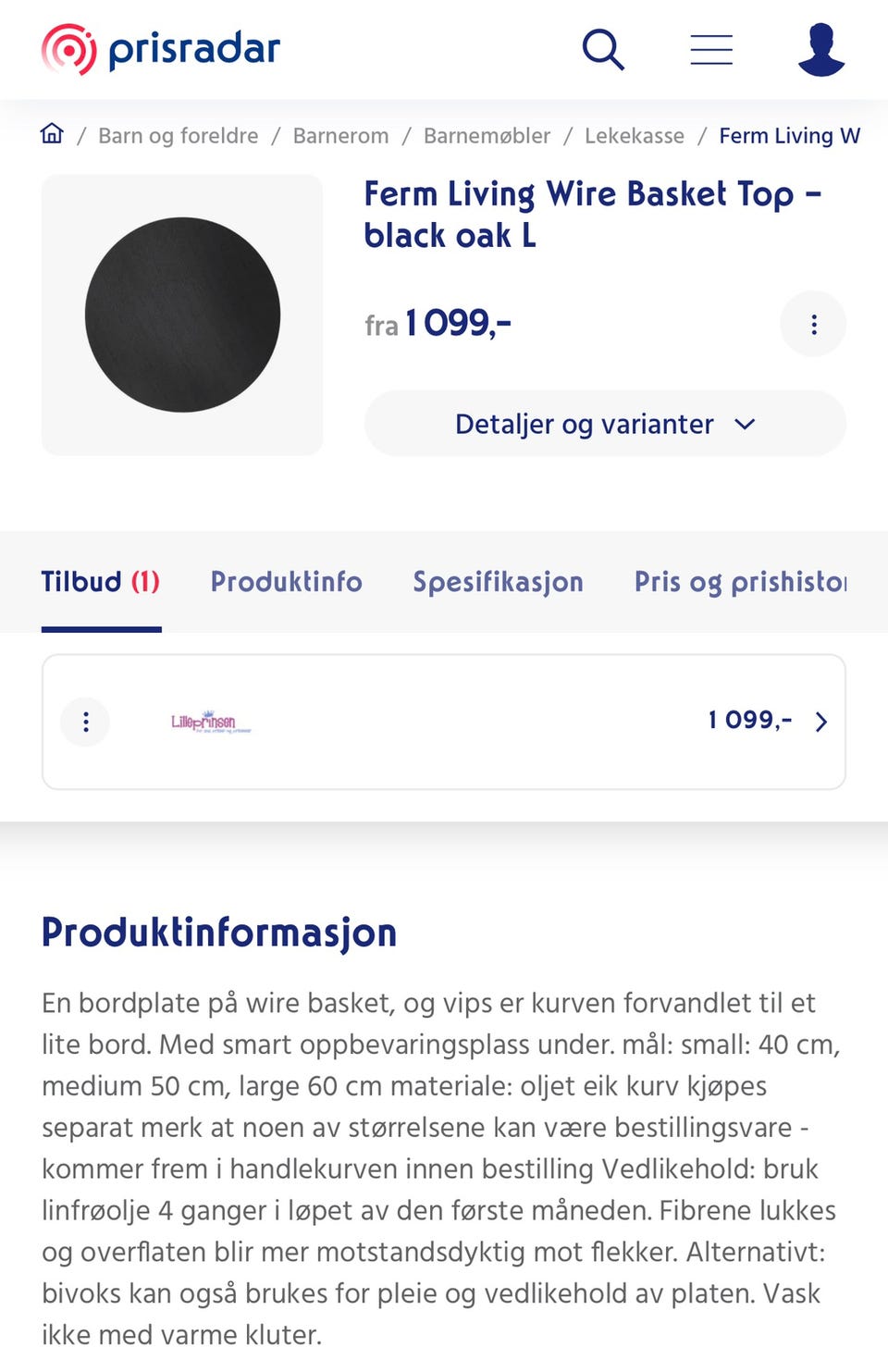Viewport: 888px width, 1372px height.
Task: Switch to the Produktinfo tab
Action: 286,582
